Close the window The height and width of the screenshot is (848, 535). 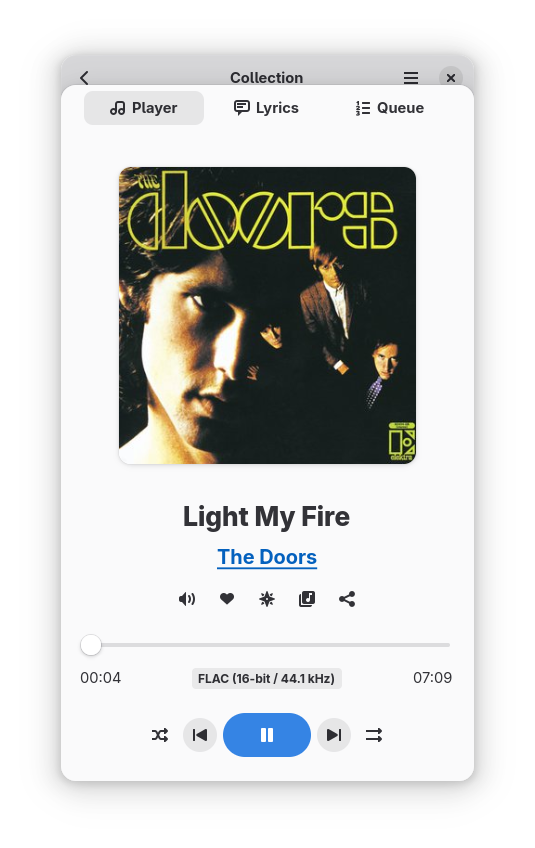pos(451,78)
